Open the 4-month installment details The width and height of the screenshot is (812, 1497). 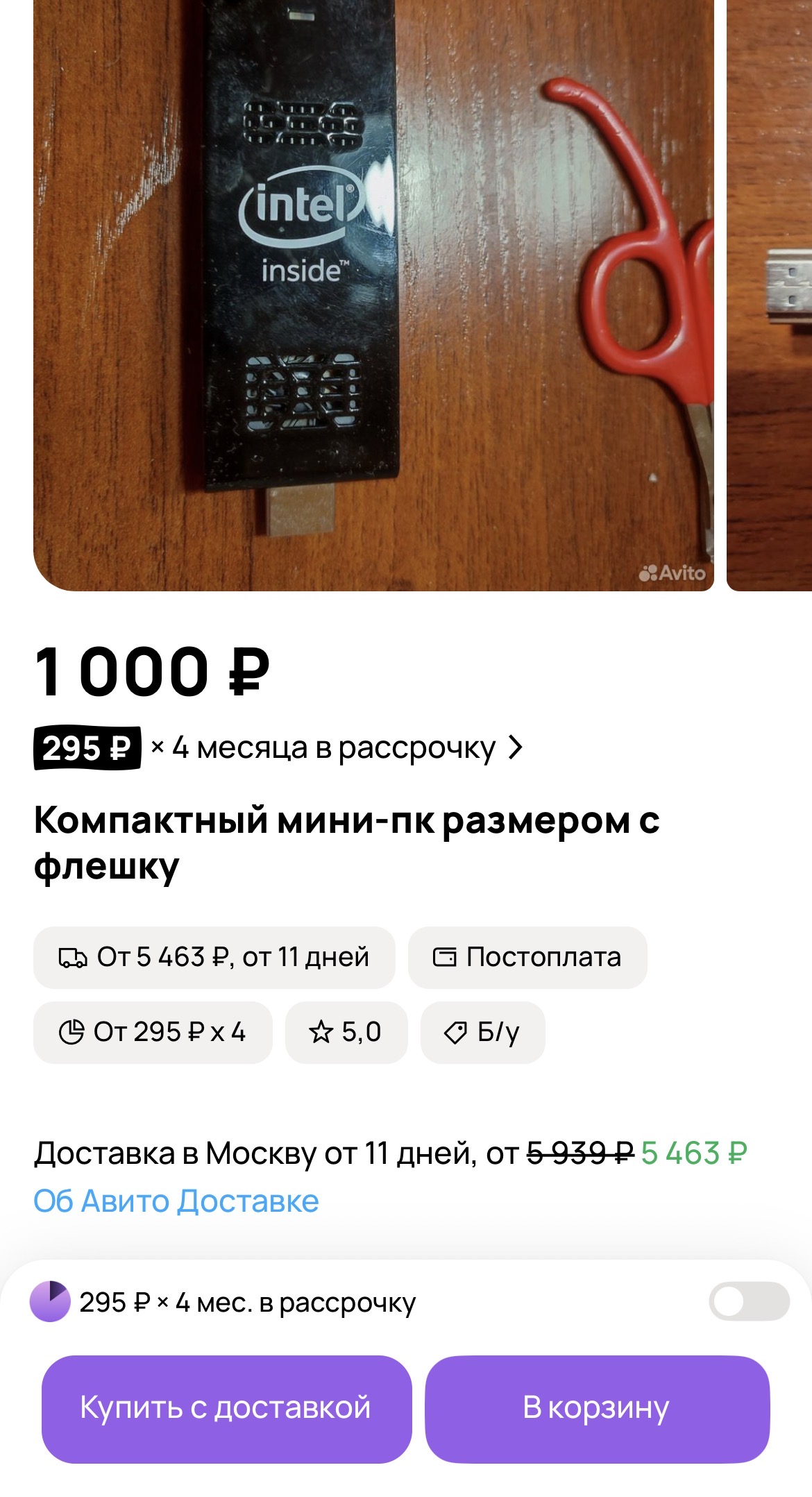[x=278, y=748]
